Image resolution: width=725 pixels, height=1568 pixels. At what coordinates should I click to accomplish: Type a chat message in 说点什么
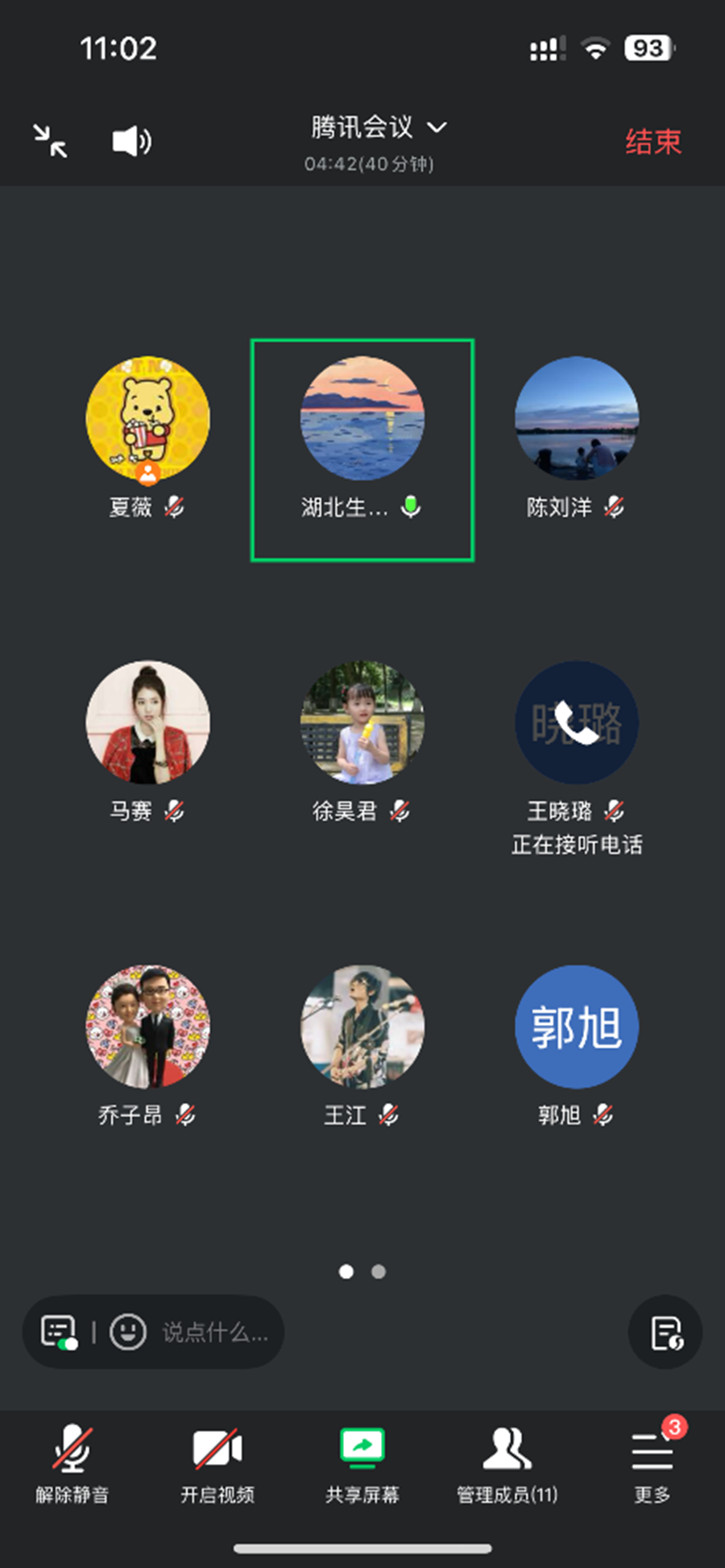click(214, 1332)
